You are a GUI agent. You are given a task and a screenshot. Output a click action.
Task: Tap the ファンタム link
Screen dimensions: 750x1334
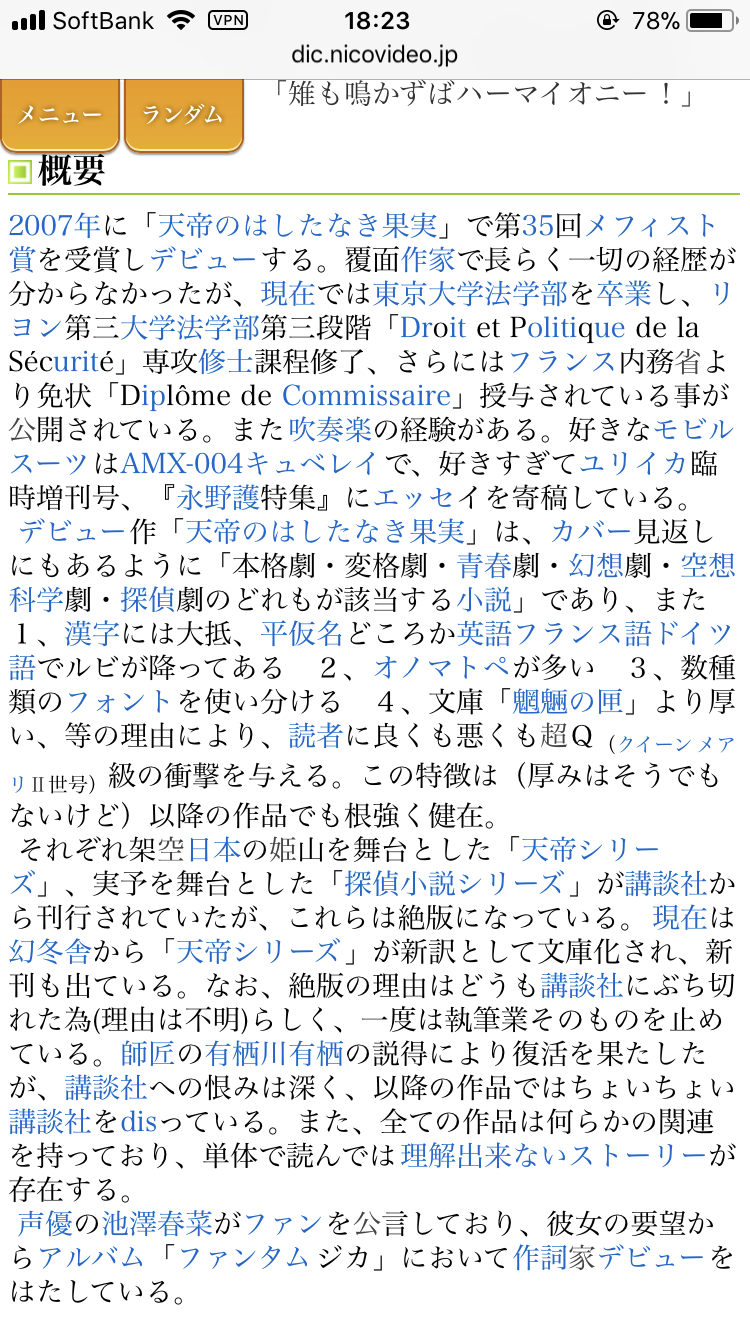[243, 1255]
